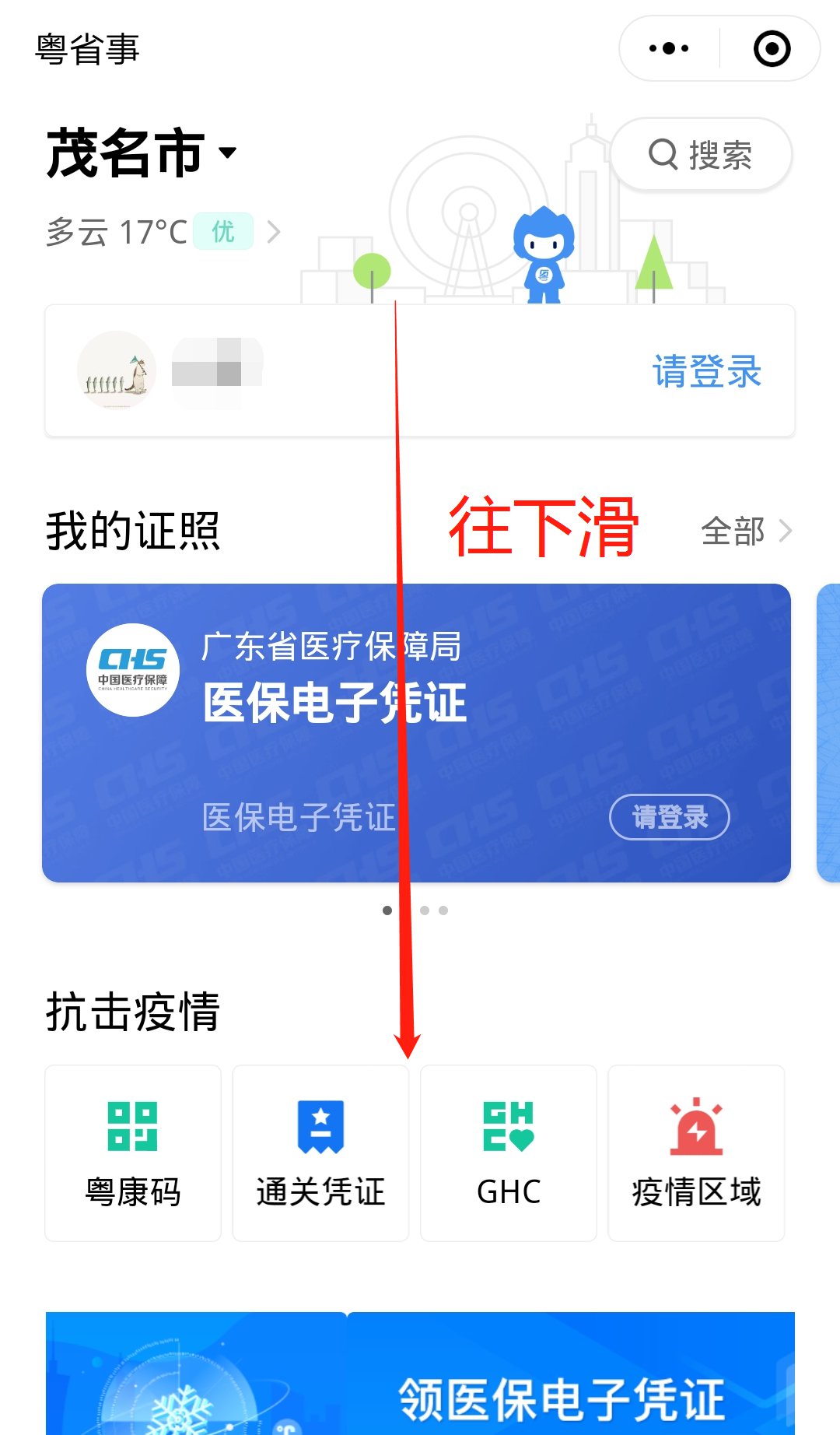Open 通关凭证
The width and height of the screenshot is (840, 1435).
point(320,1153)
